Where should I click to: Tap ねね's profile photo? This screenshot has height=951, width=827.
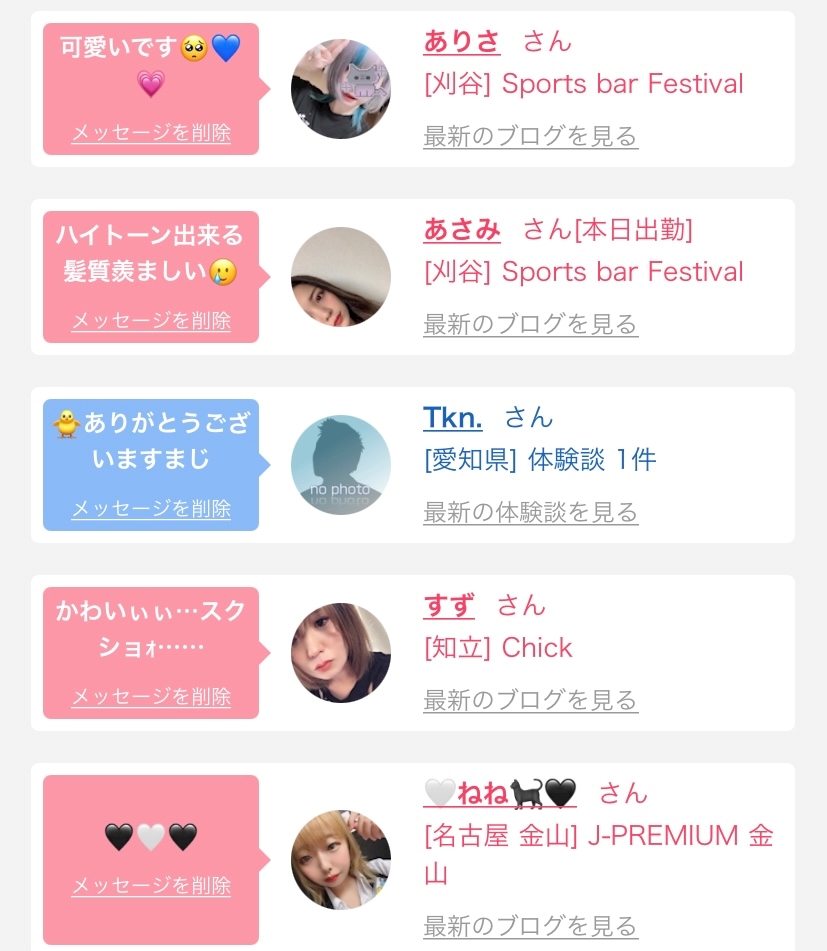(x=341, y=859)
